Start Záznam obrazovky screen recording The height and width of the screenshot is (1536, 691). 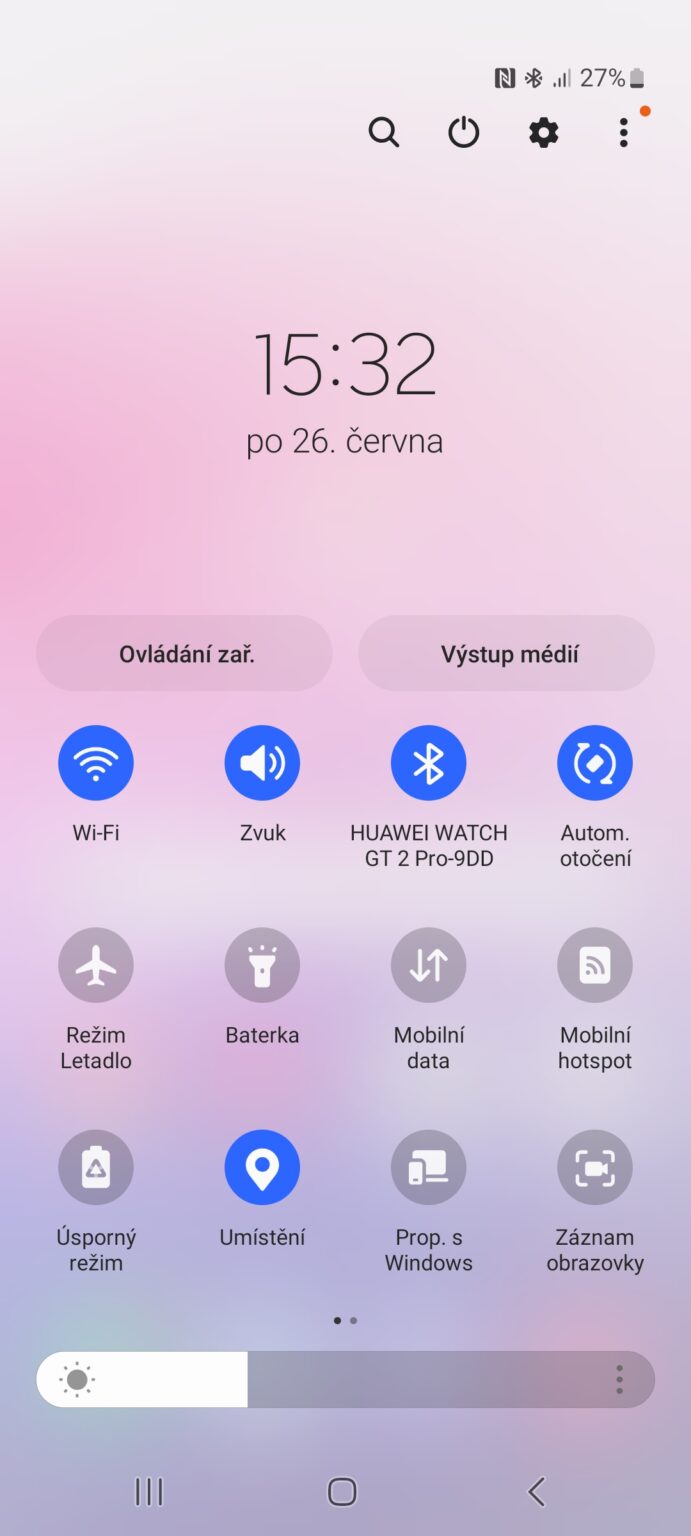[x=594, y=1167]
